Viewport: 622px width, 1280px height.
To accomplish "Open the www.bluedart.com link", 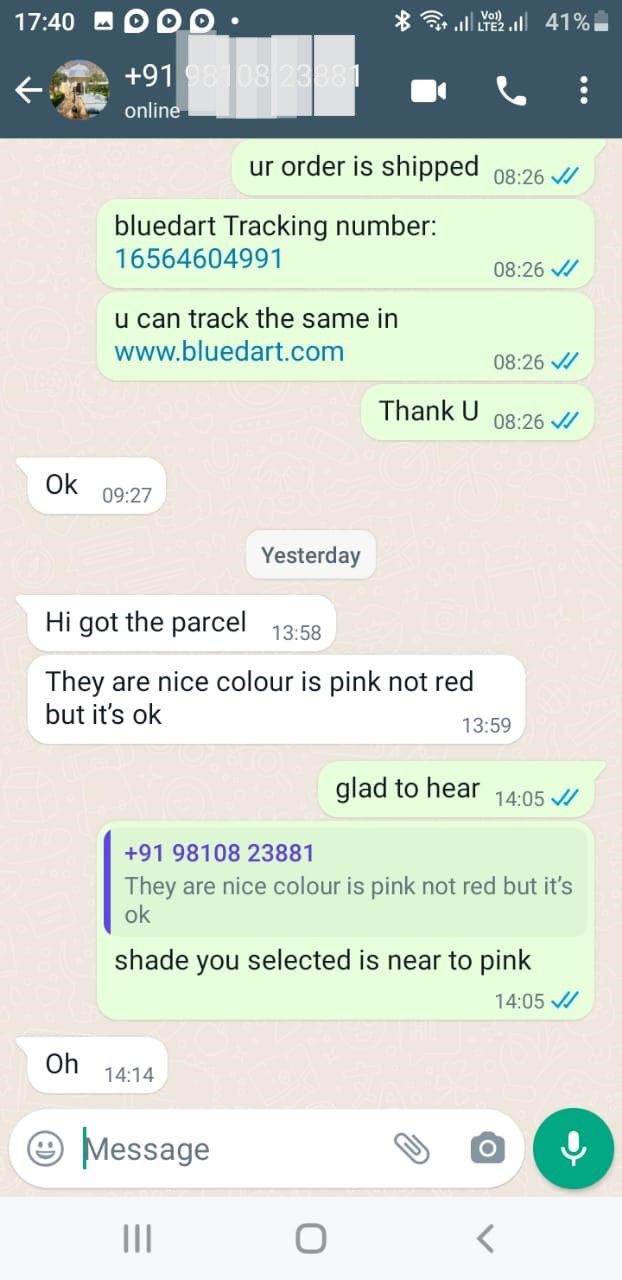I will (x=229, y=352).
